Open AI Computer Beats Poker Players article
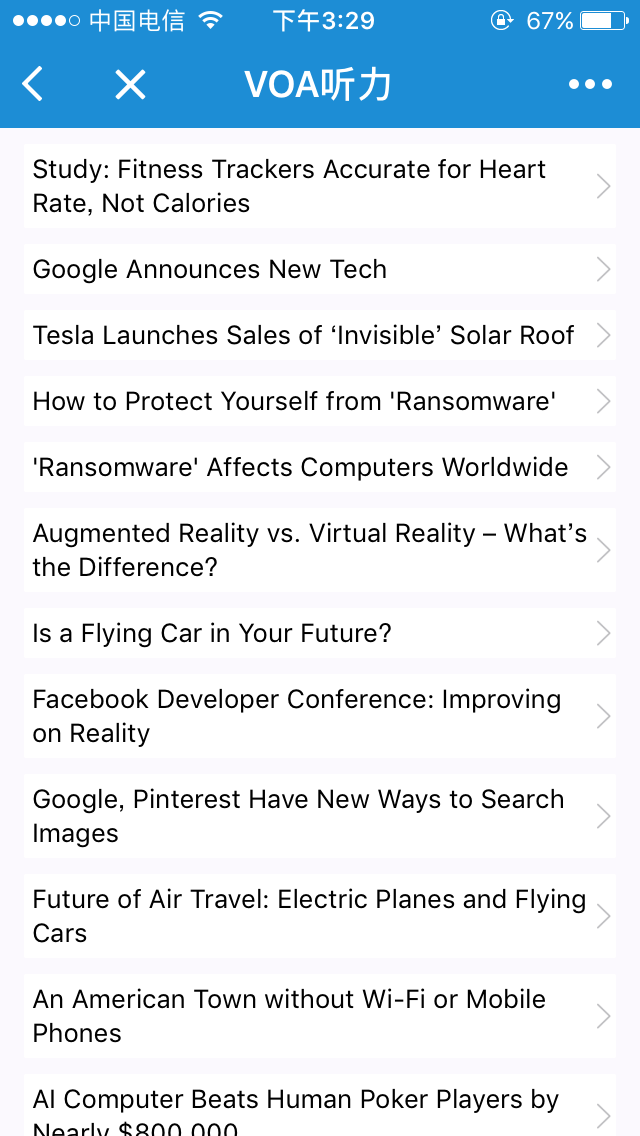640x1136 pixels. click(320, 1106)
